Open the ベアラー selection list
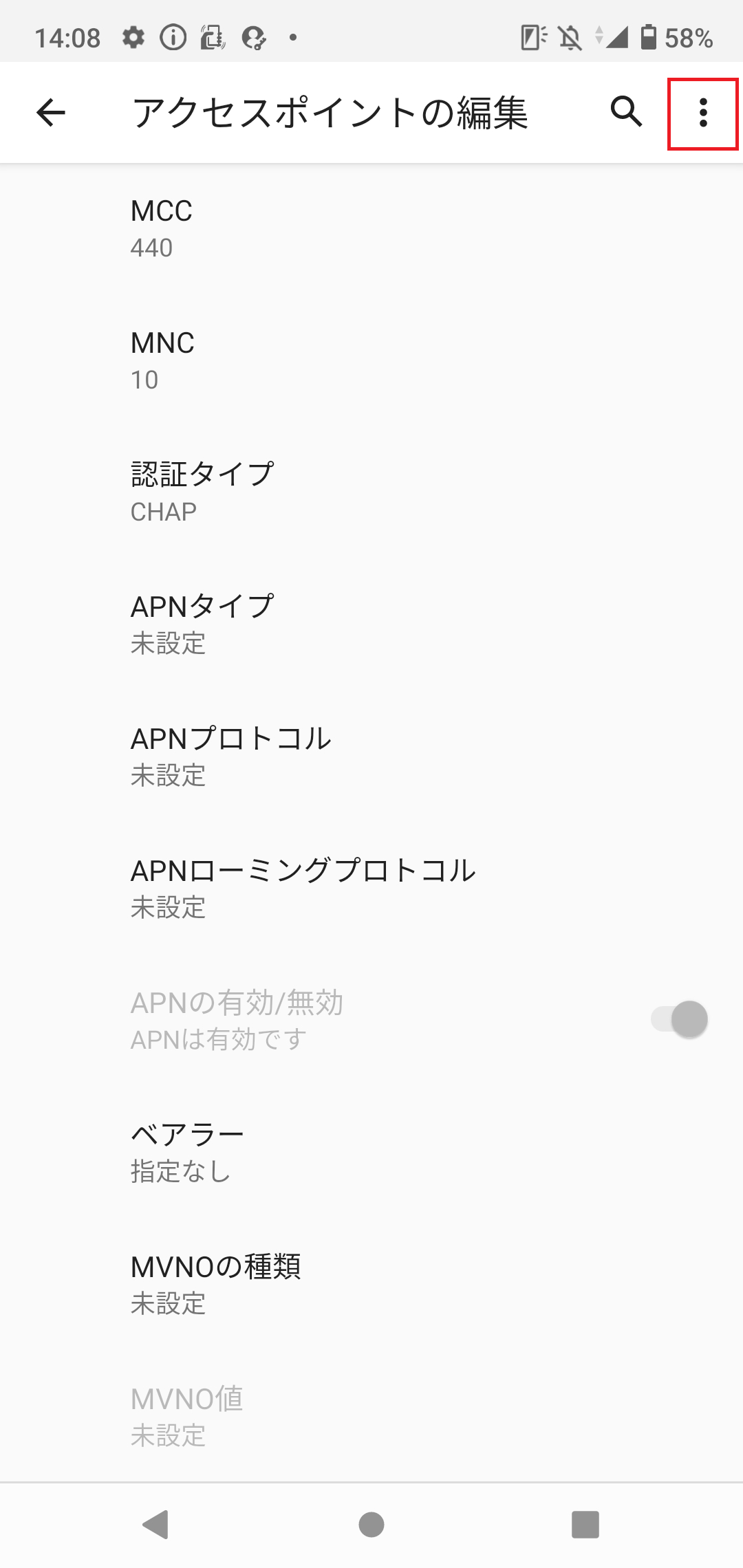 click(275, 1150)
